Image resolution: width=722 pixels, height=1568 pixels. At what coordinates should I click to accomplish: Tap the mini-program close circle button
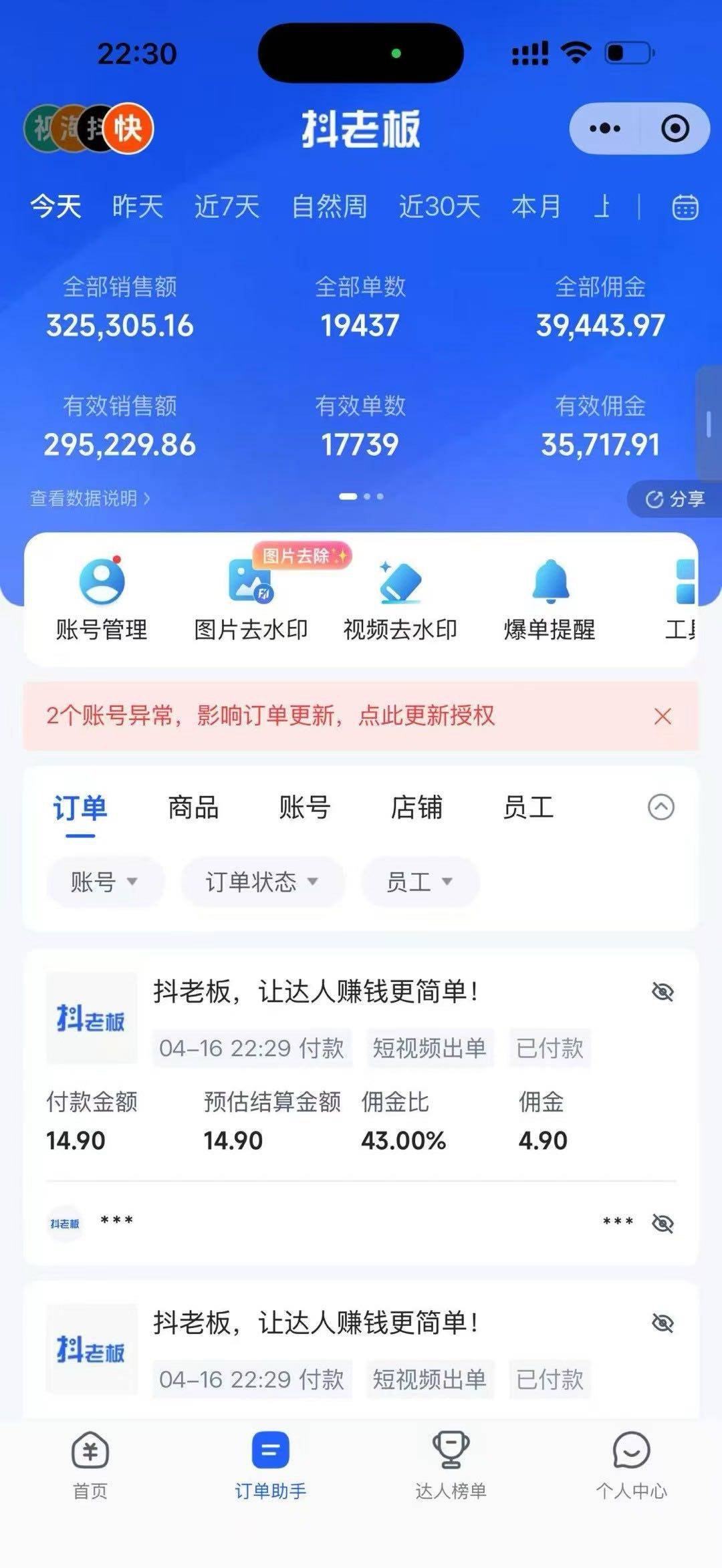pos(675,128)
